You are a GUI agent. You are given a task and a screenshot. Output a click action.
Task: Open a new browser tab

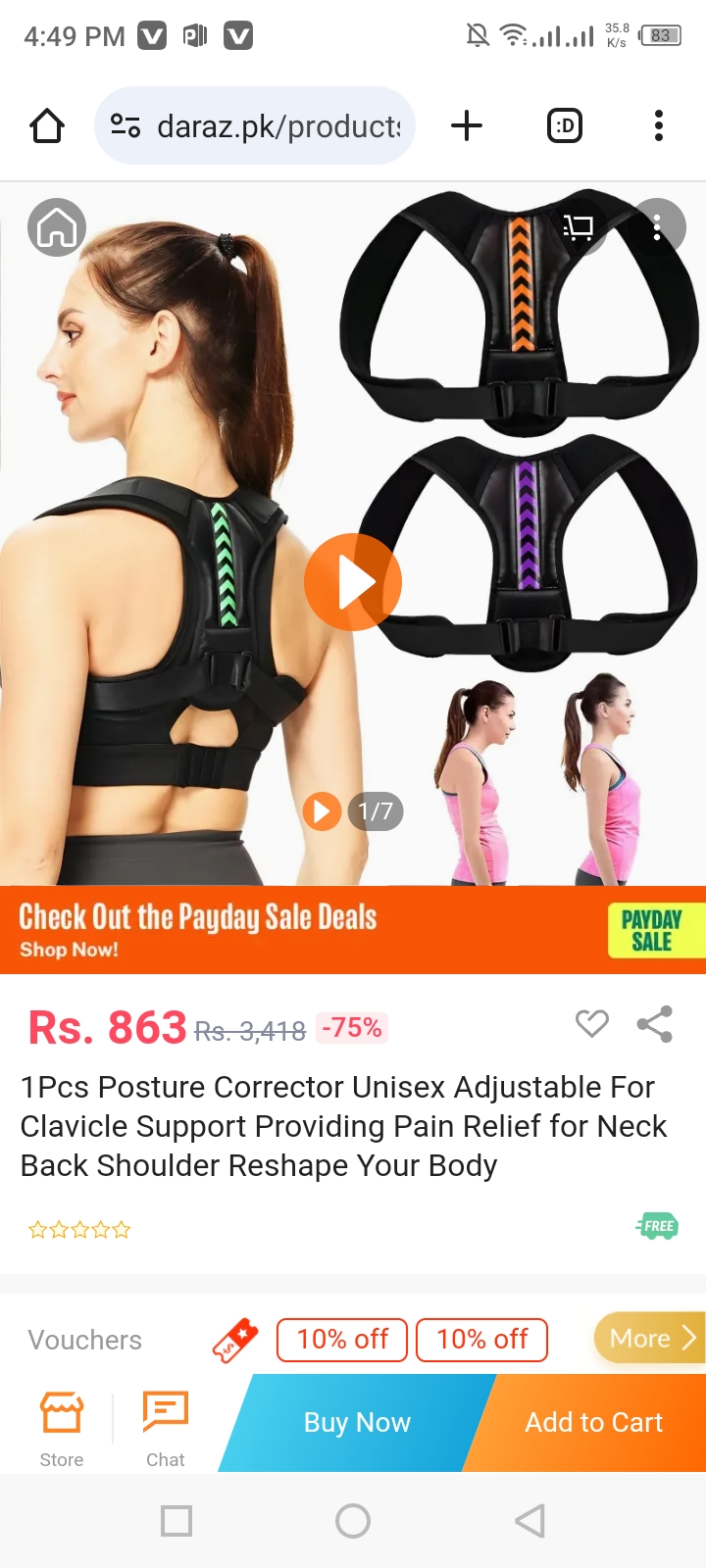pyautogui.click(x=467, y=125)
